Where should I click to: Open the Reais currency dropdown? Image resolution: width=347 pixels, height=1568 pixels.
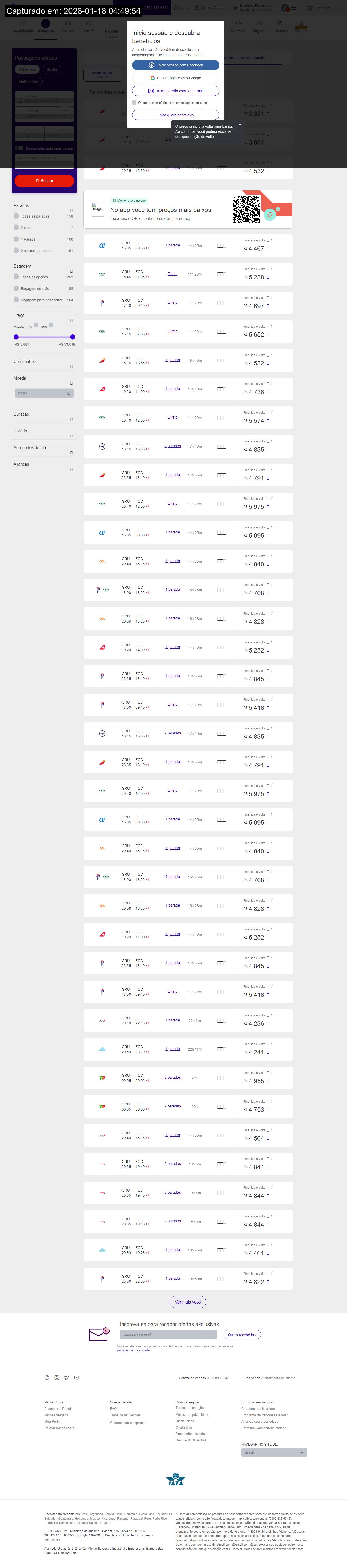44,393
